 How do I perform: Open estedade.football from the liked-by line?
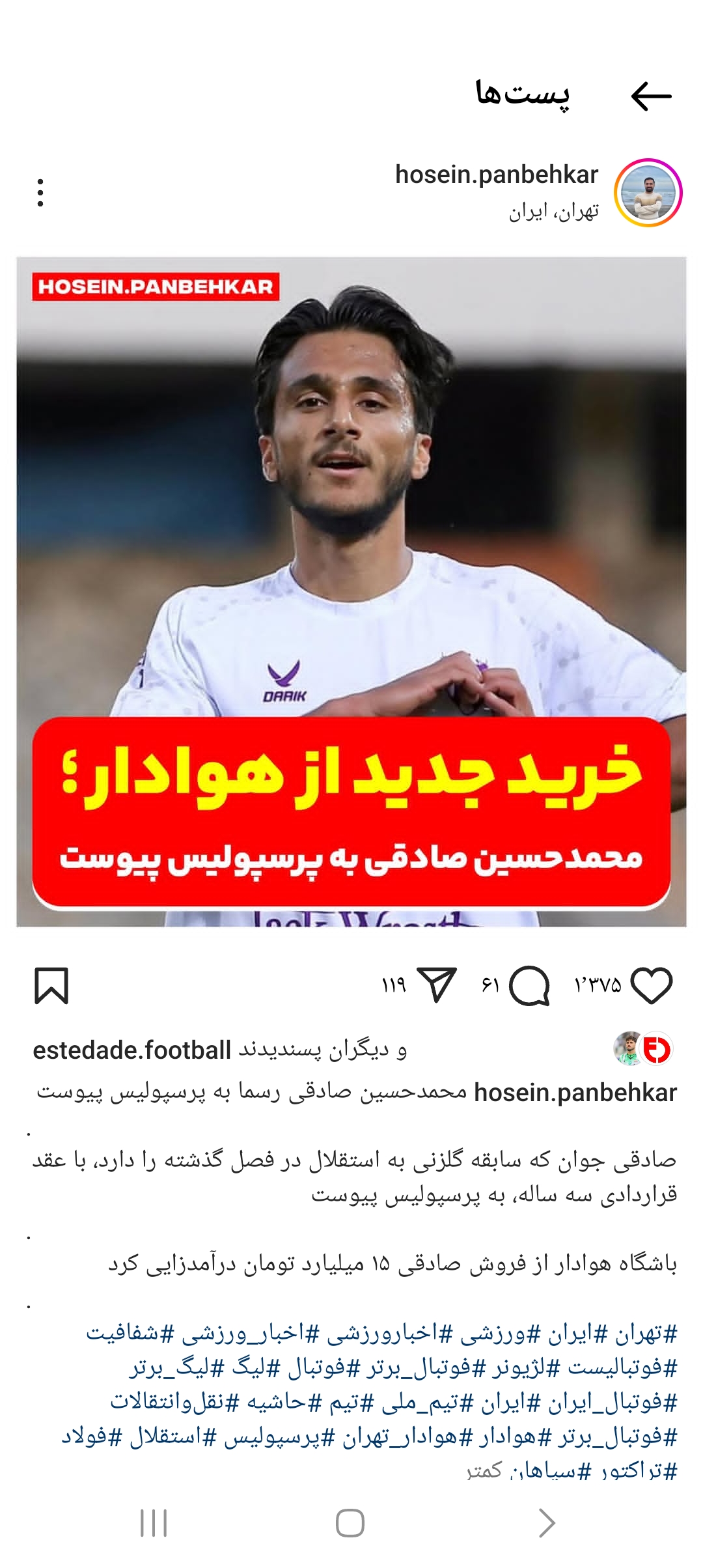[x=132, y=1050]
